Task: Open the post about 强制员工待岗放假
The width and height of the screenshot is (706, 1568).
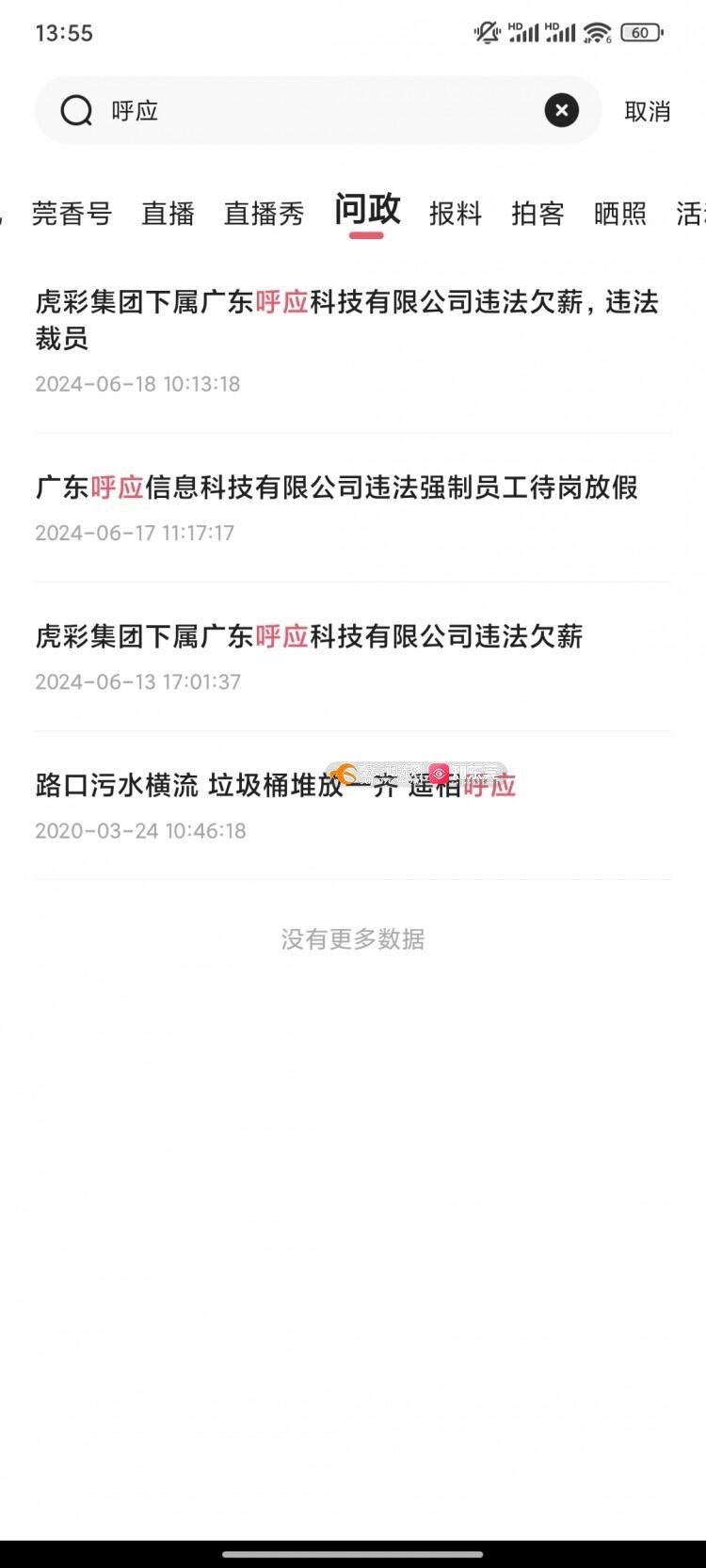Action: pos(337,488)
